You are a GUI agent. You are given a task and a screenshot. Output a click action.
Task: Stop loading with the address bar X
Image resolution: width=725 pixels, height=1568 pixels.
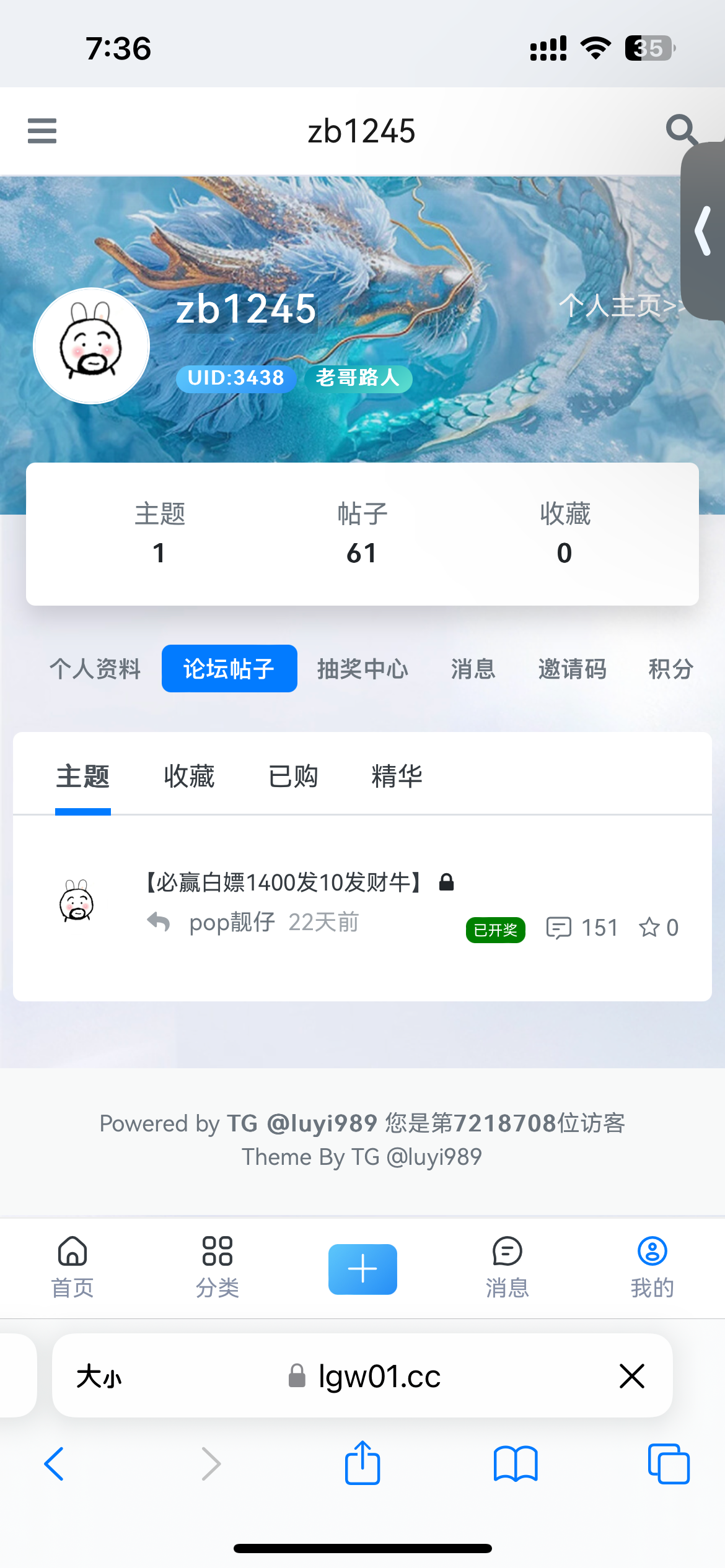pyautogui.click(x=632, y=1376)
